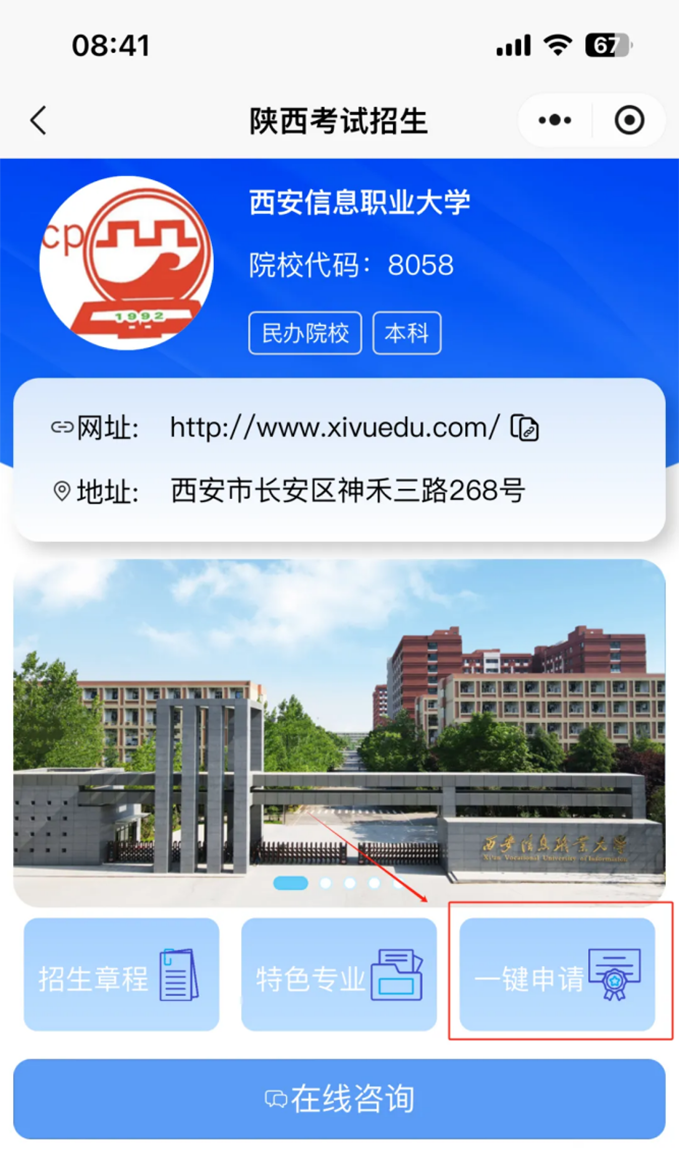
Task: Open the campus gate banner image
Action: [339, 720]
